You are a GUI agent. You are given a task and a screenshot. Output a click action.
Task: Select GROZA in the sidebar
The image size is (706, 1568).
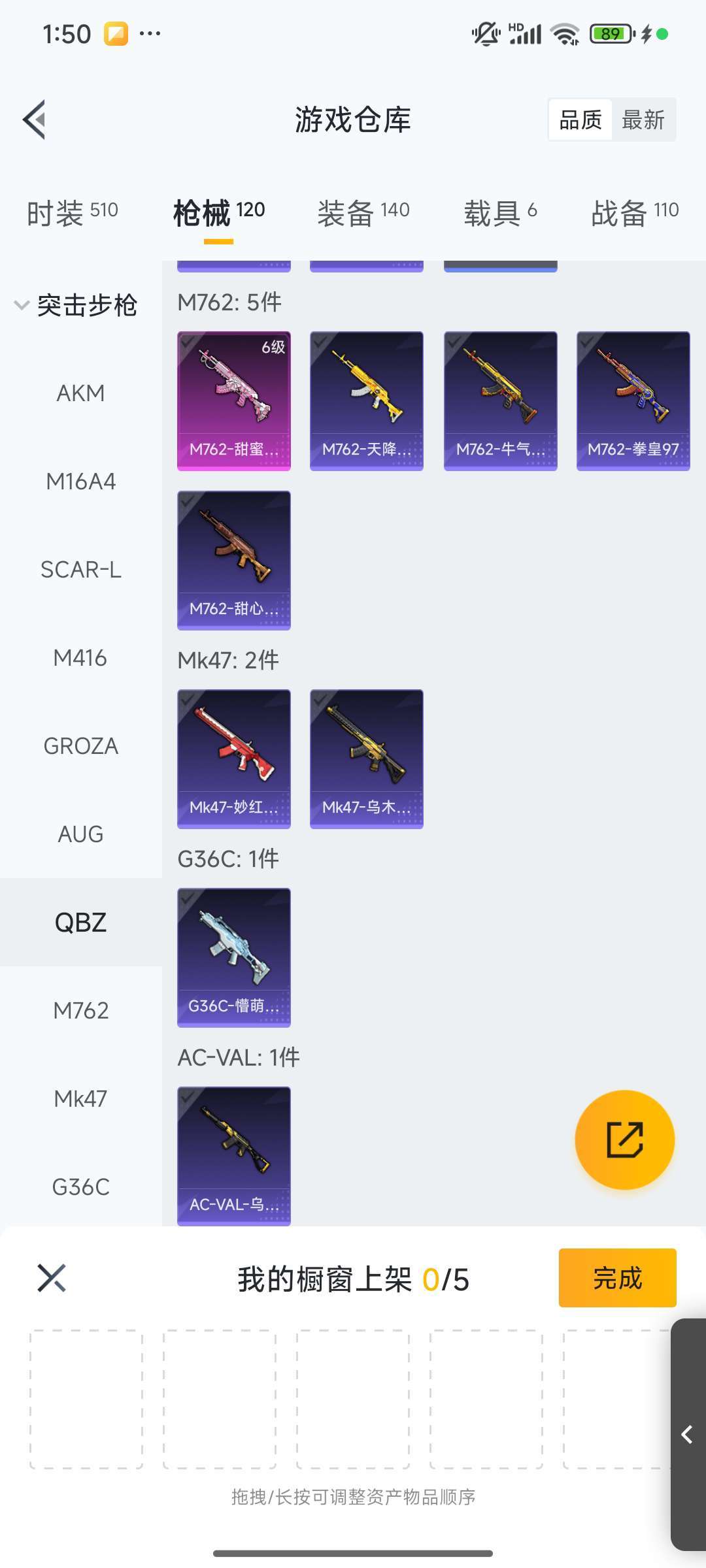pyautogui.click(x=80, y=746)
